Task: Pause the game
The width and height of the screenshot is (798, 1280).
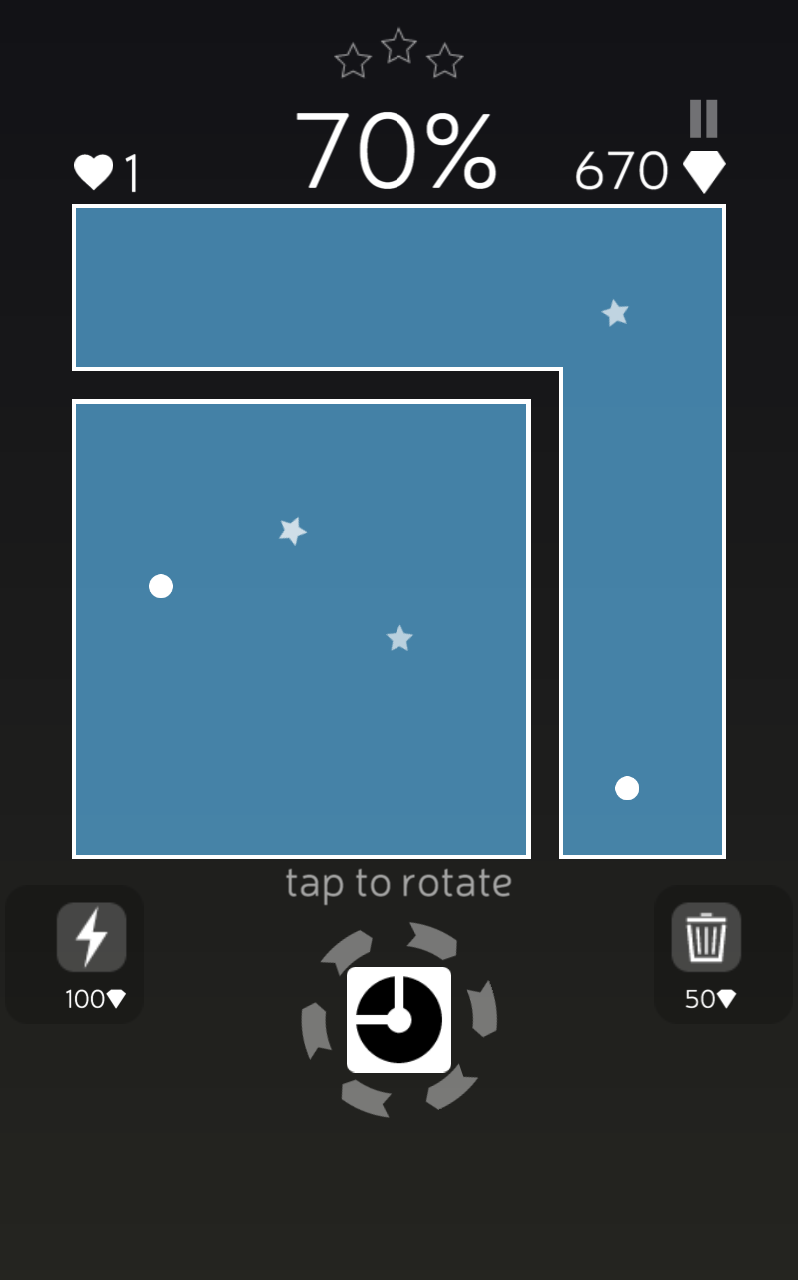Action: pyautogui.click(x=703, y=118)
